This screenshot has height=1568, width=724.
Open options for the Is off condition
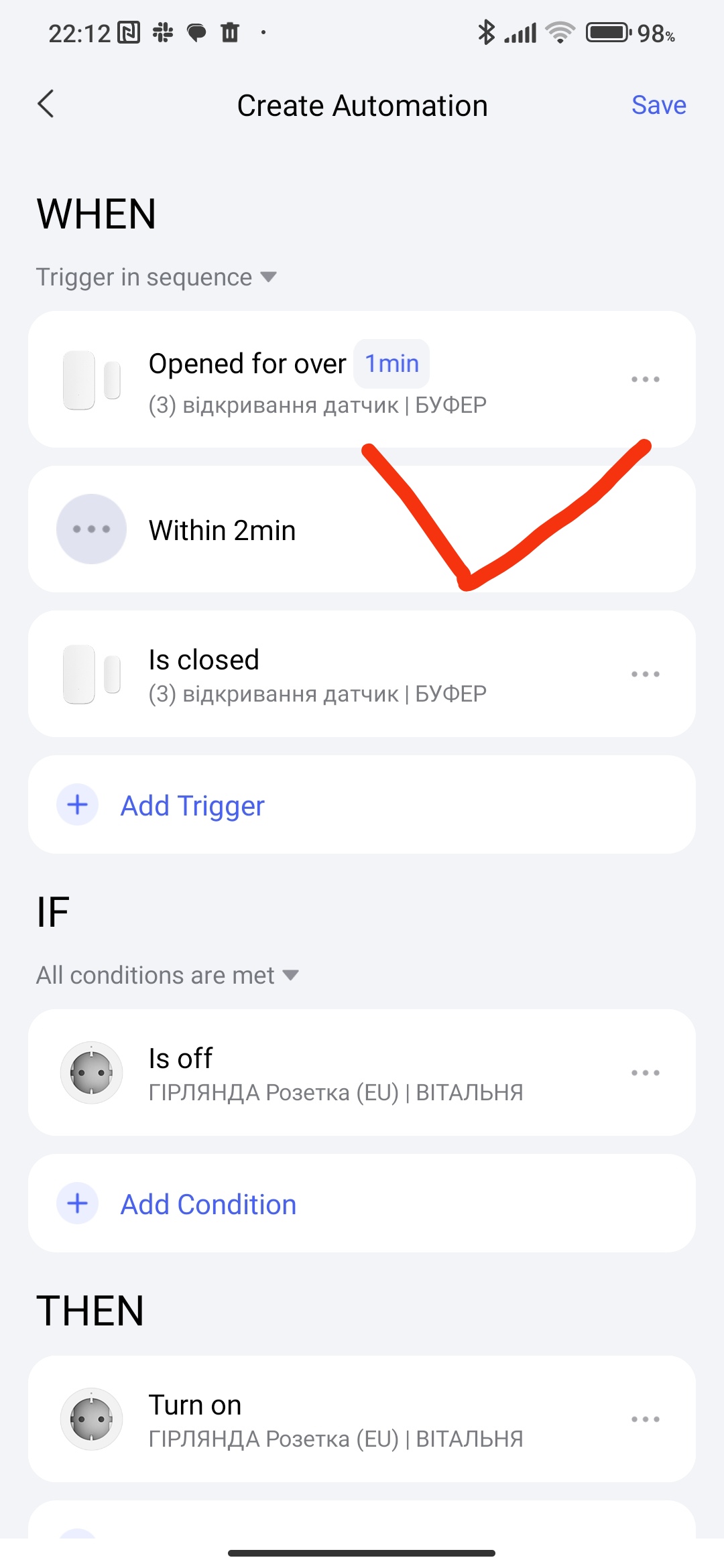tap(645, 1073)
